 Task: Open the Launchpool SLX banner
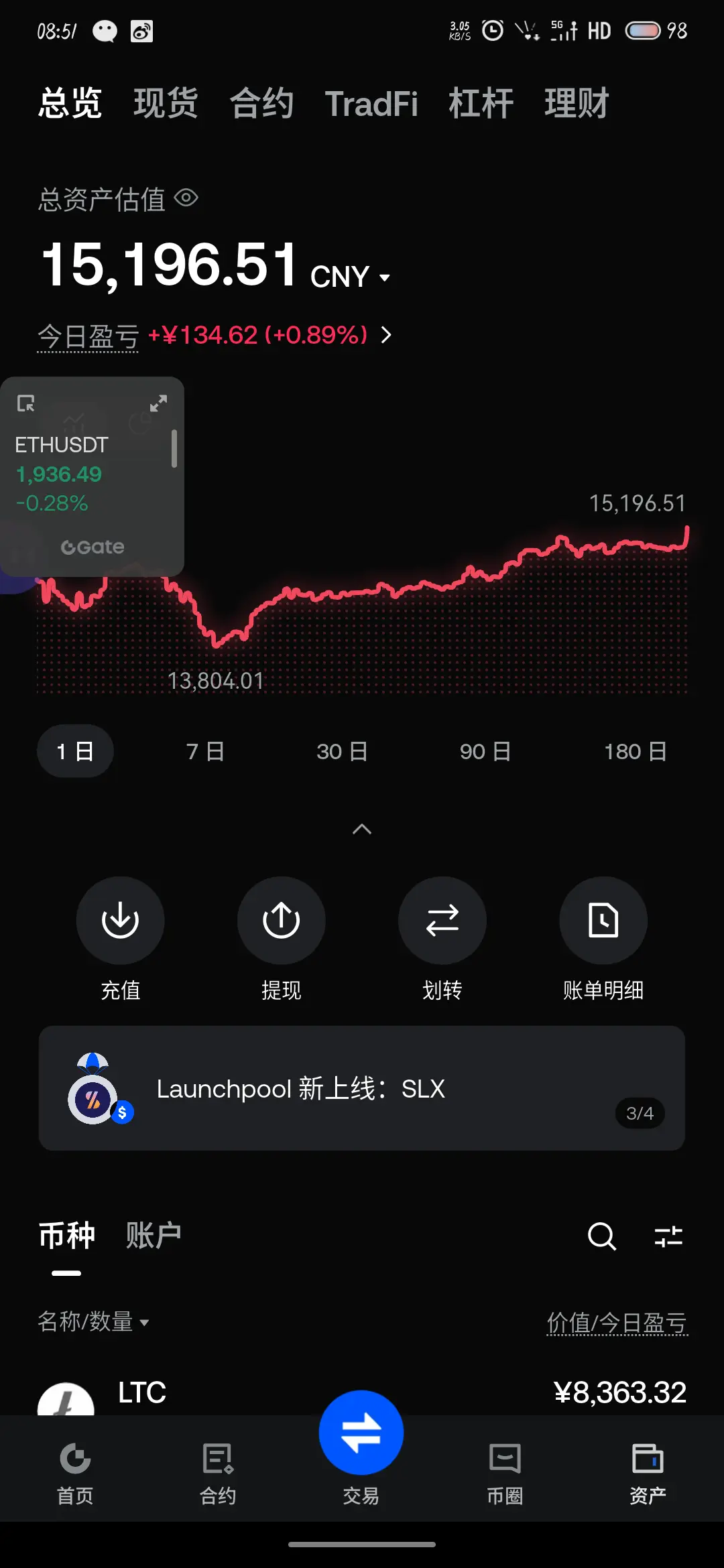[x=362, y=1088]
